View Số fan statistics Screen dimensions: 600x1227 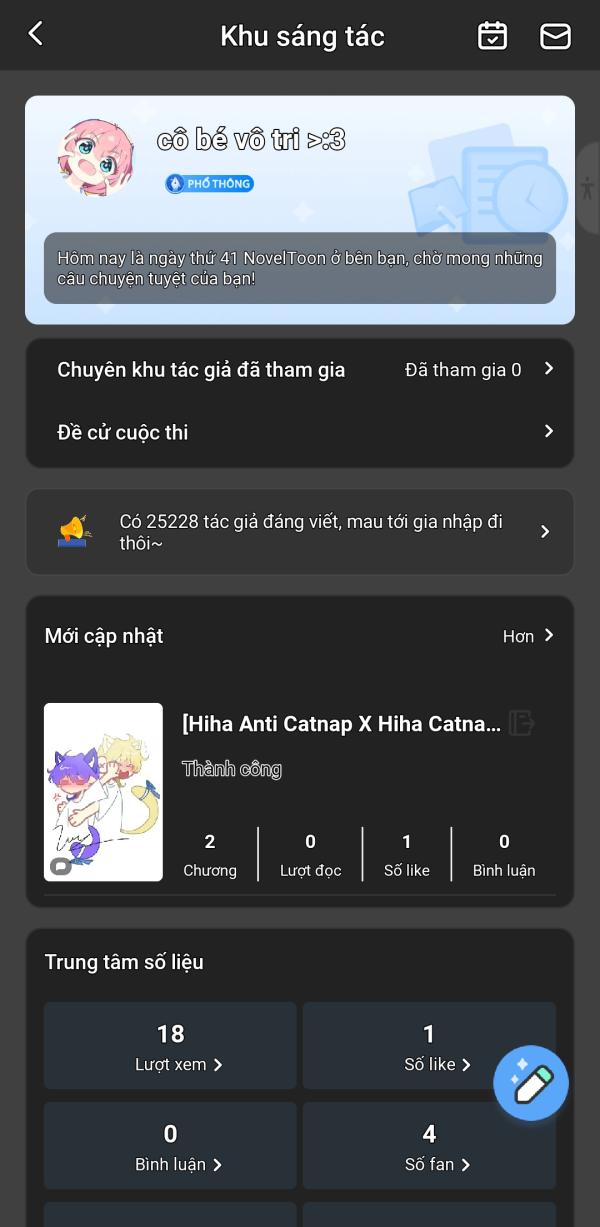(429, 1146)
